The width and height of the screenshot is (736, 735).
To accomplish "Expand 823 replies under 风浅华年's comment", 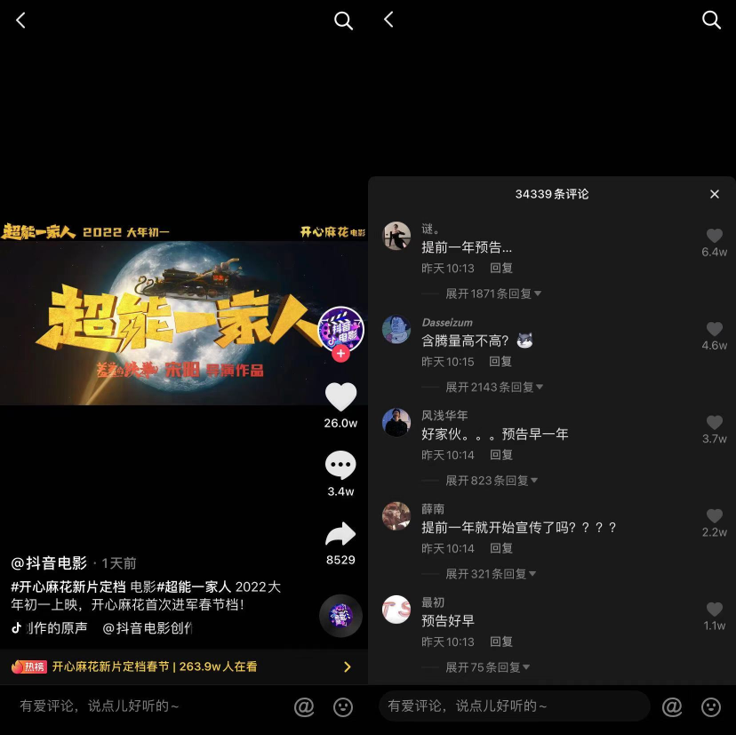I will tap(490, 481).
